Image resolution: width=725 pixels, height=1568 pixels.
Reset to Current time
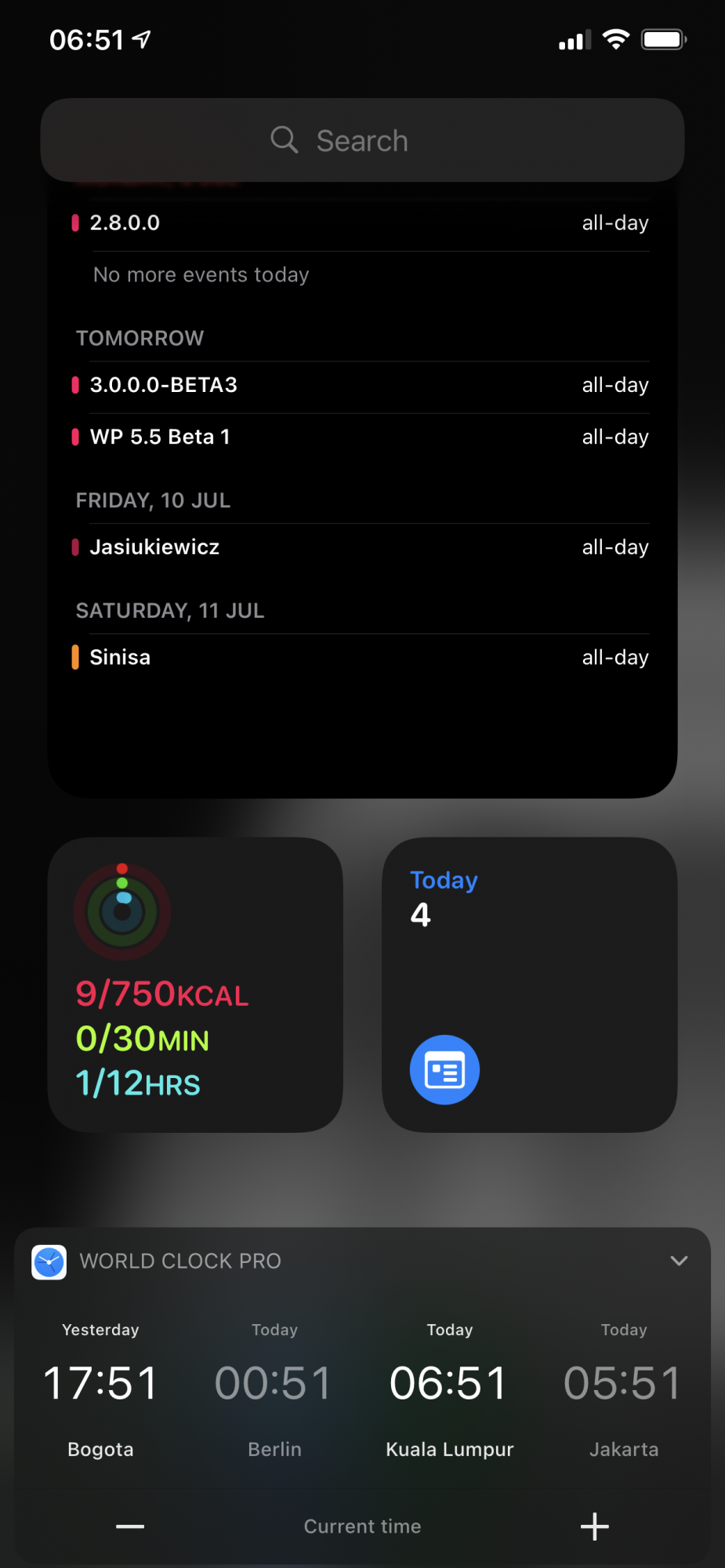tap(362, 1526)
